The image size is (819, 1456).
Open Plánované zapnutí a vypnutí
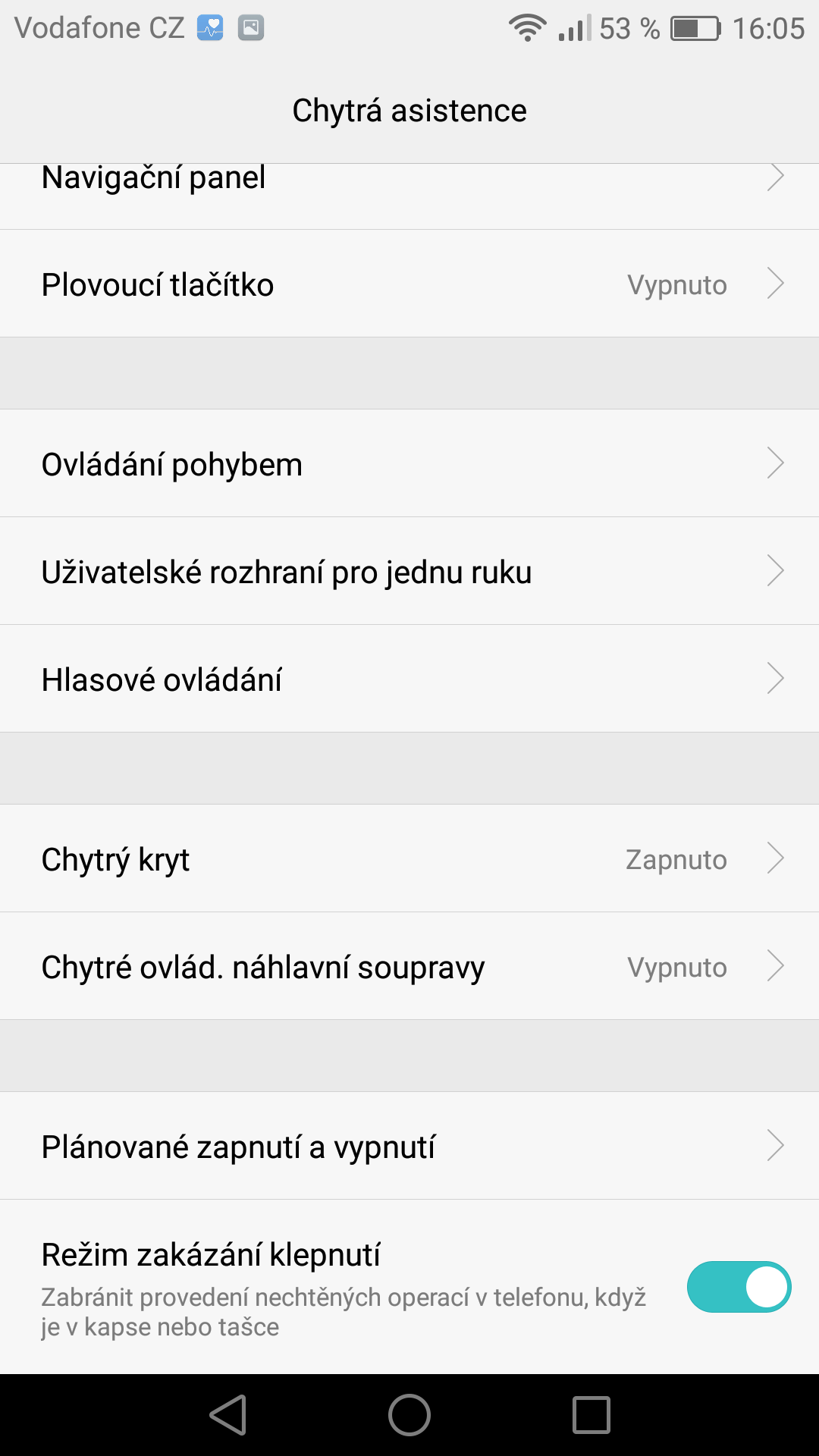(409, 1146)
